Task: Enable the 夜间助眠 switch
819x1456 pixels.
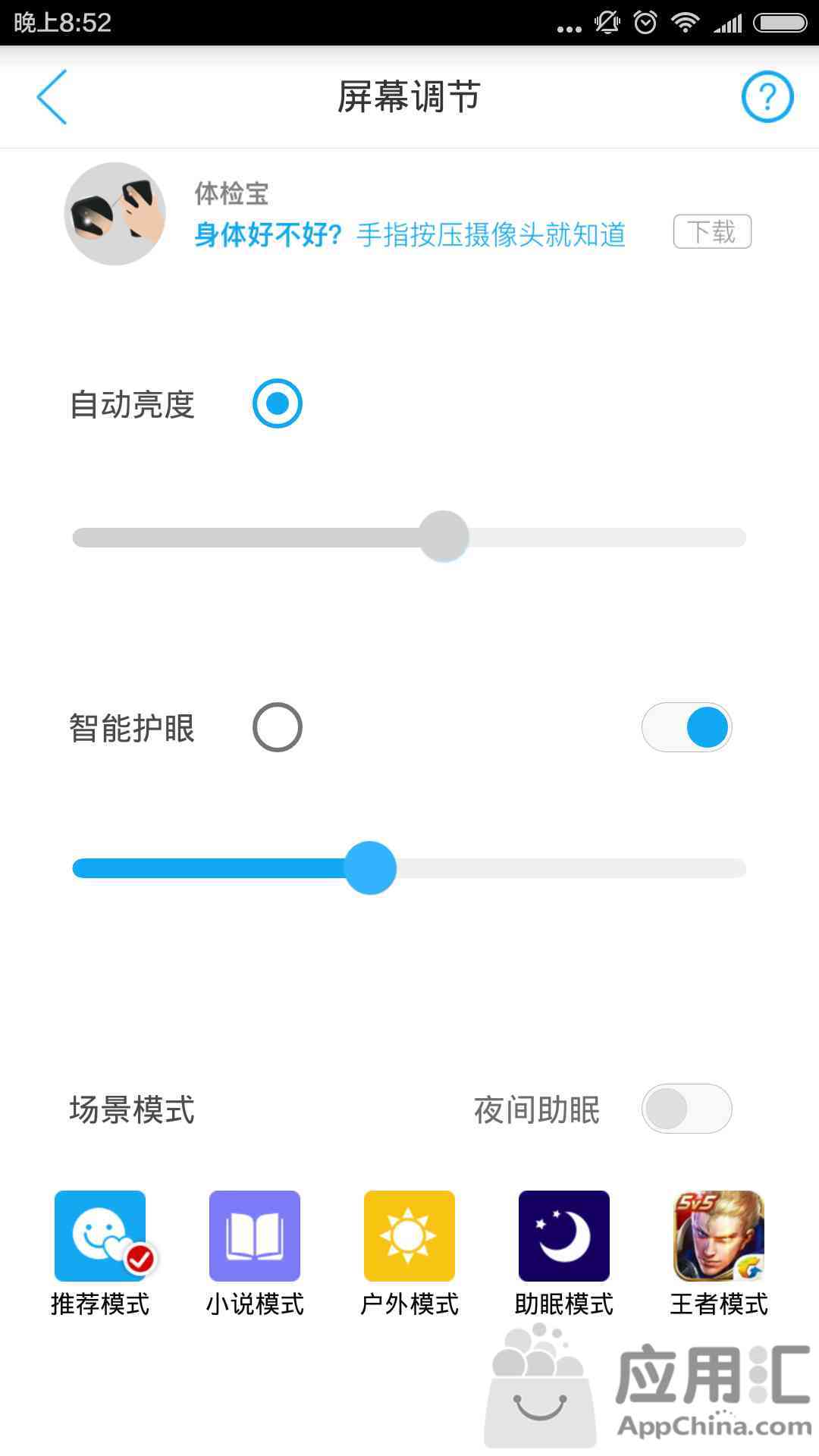Action: click(686, 1109)
